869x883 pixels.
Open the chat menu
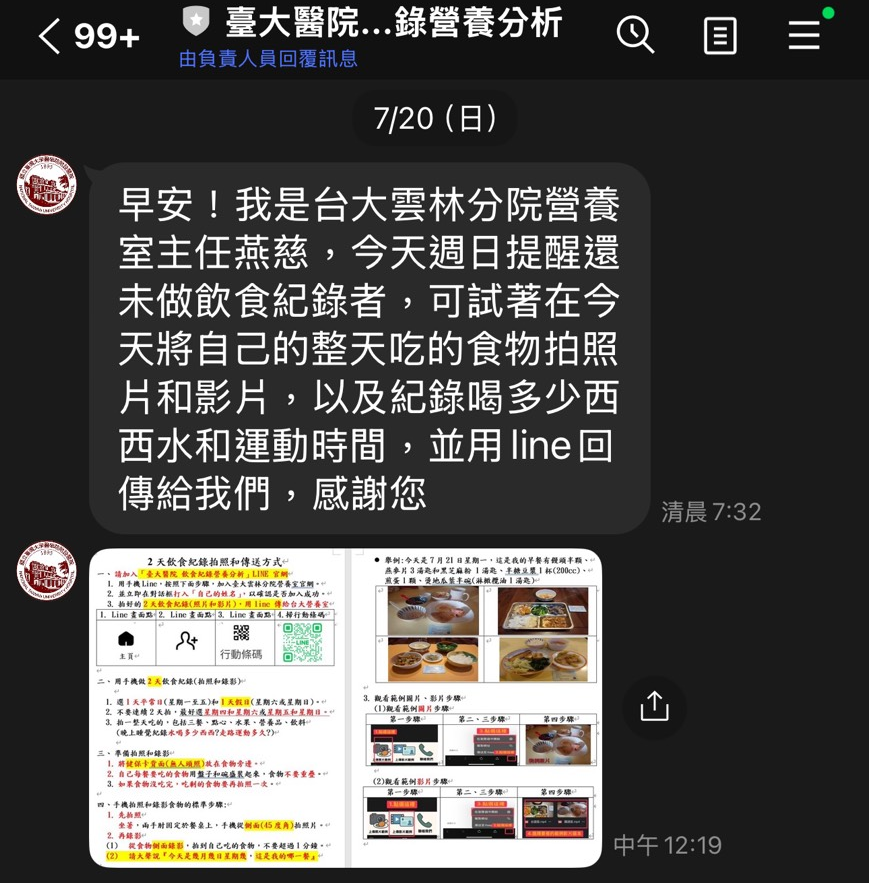click(804, 35)
